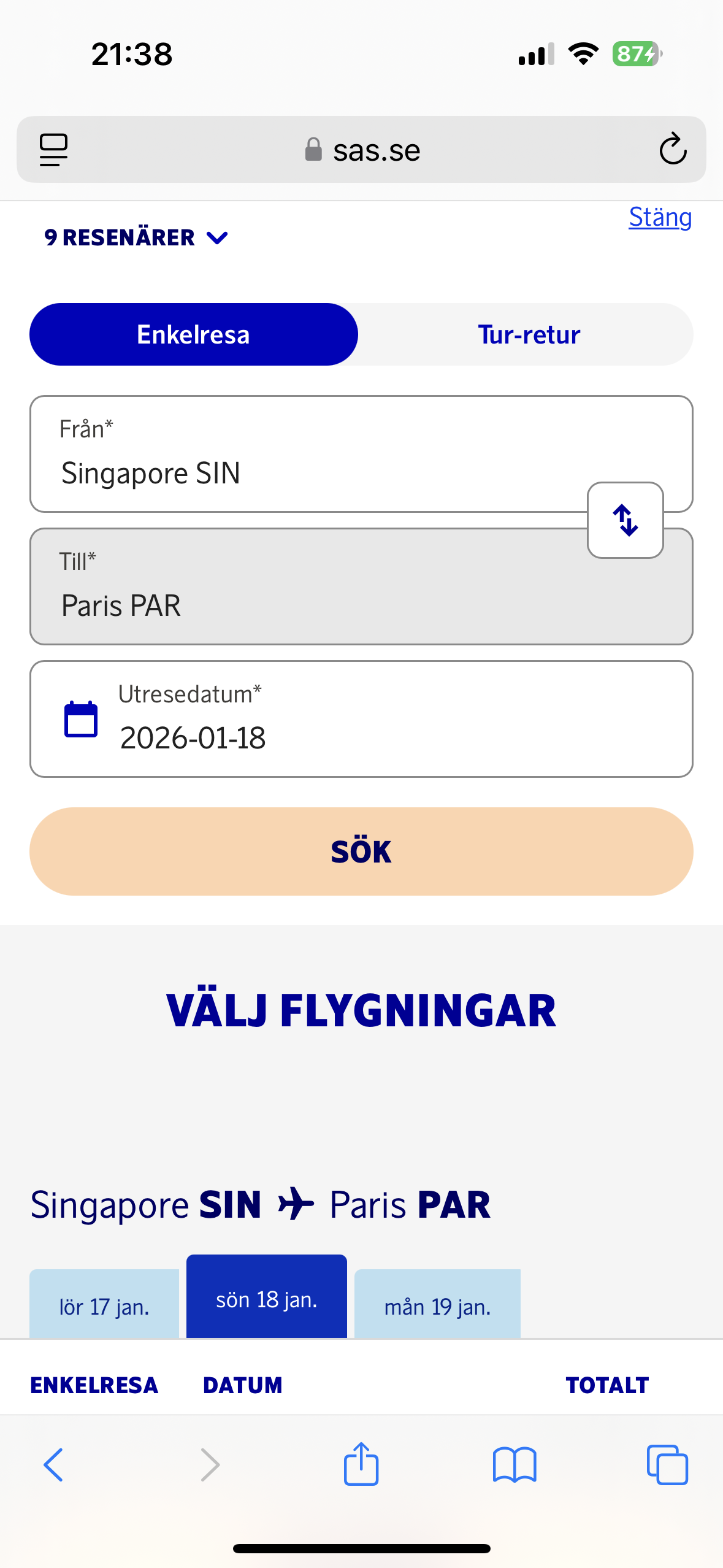Viewport: 723px width, 1568px height.
Task: Share this page from Safari toolbar
Action: pos(361,1464)
